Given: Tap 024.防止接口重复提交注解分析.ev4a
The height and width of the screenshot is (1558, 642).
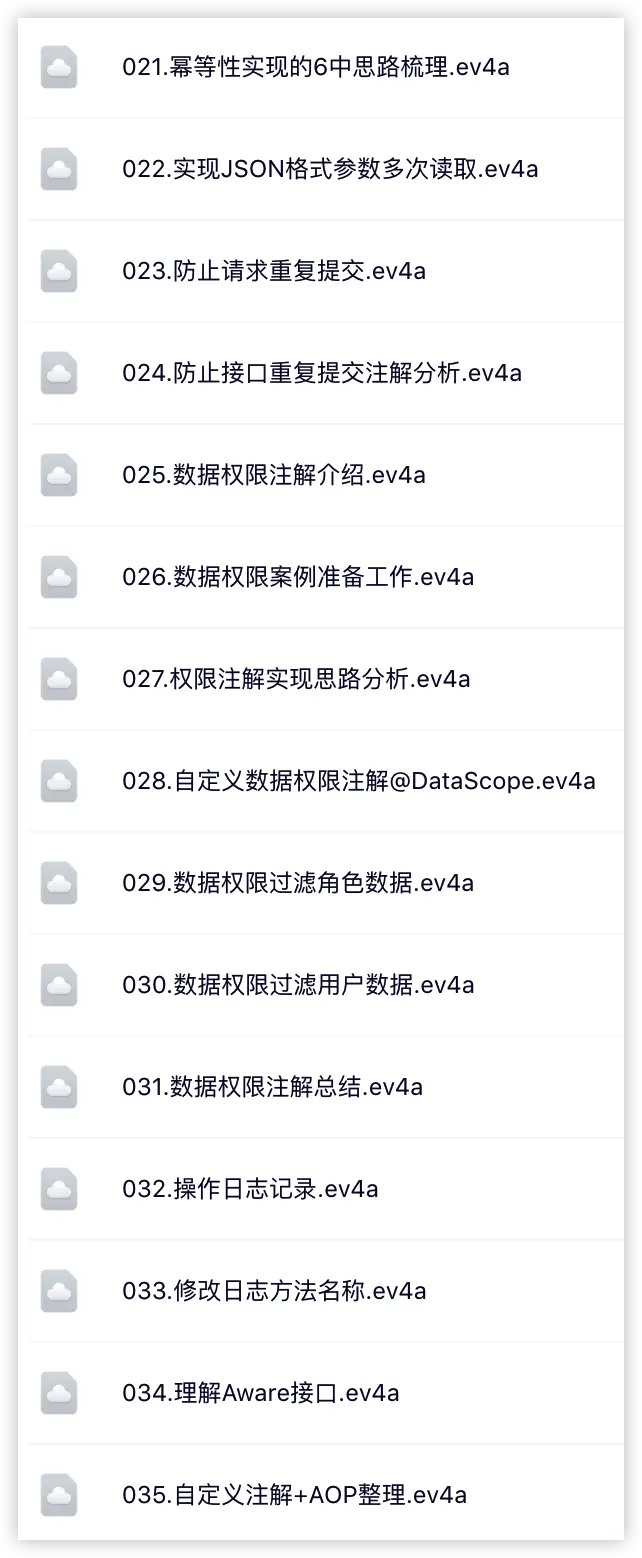Looking at the screenshot, I should coord(322,374).
